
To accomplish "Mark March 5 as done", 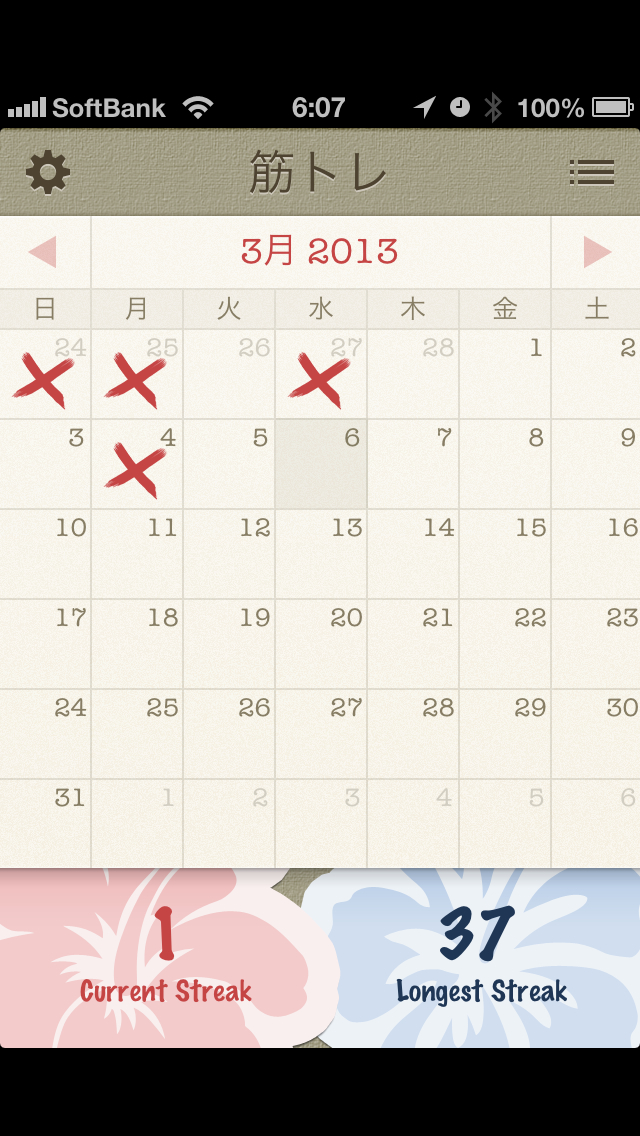I will 229,464.
